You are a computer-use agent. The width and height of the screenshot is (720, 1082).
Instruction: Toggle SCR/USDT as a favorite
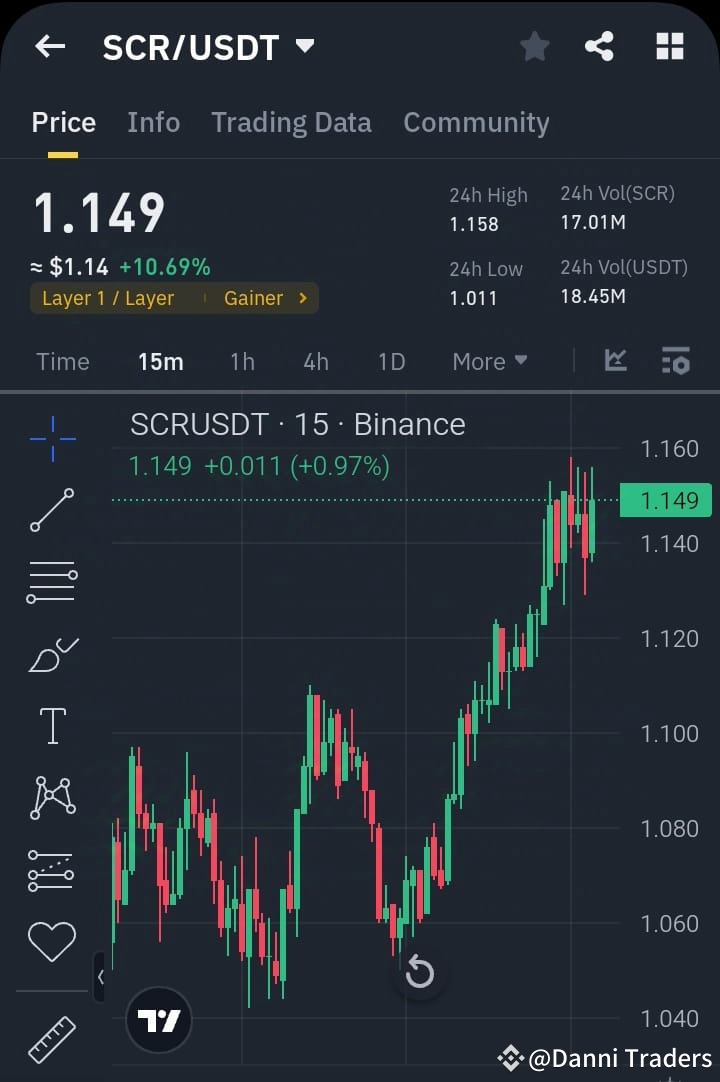534,45
